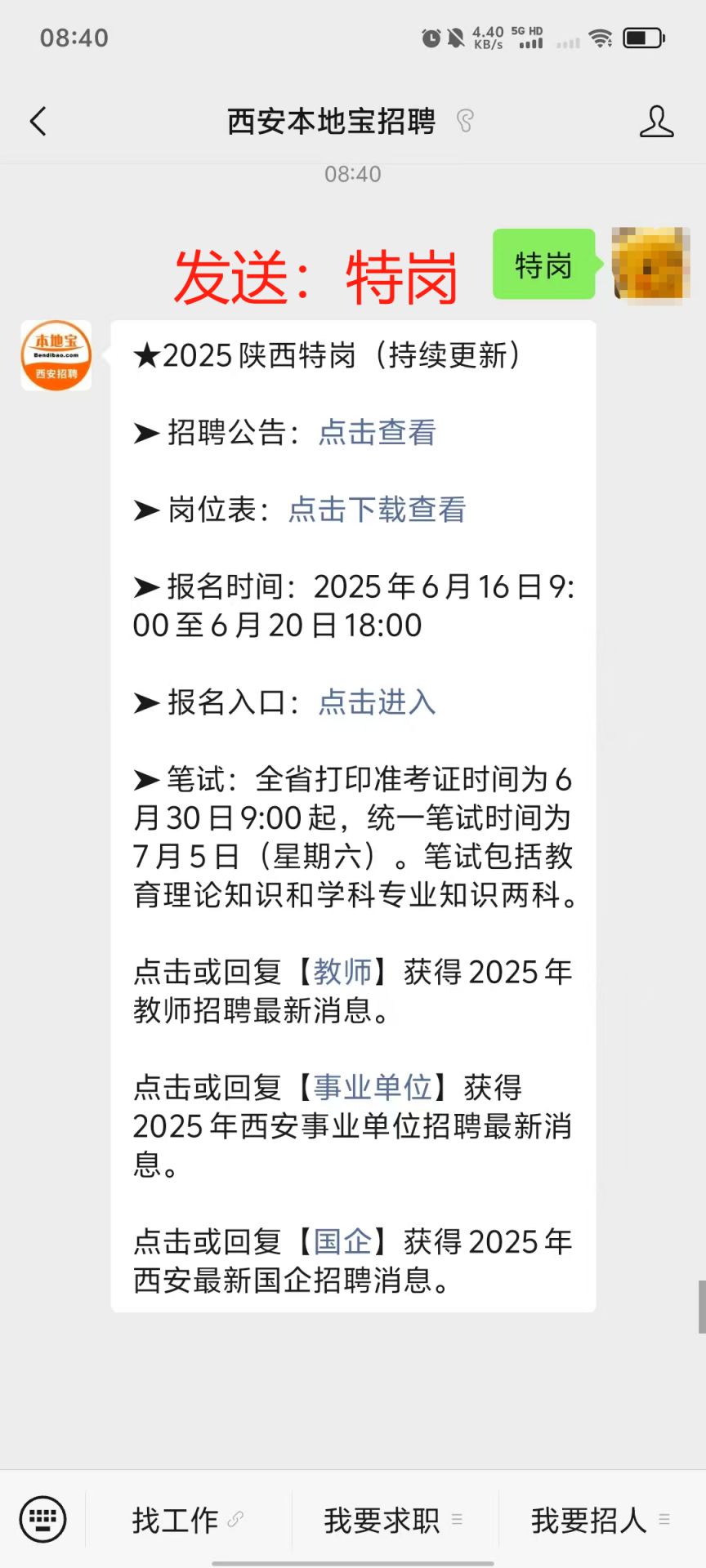The image size is (706, 1568).
Task: Tap the back arrow to leave the chat
Action: pyautogui.click(x=37, y=121)
